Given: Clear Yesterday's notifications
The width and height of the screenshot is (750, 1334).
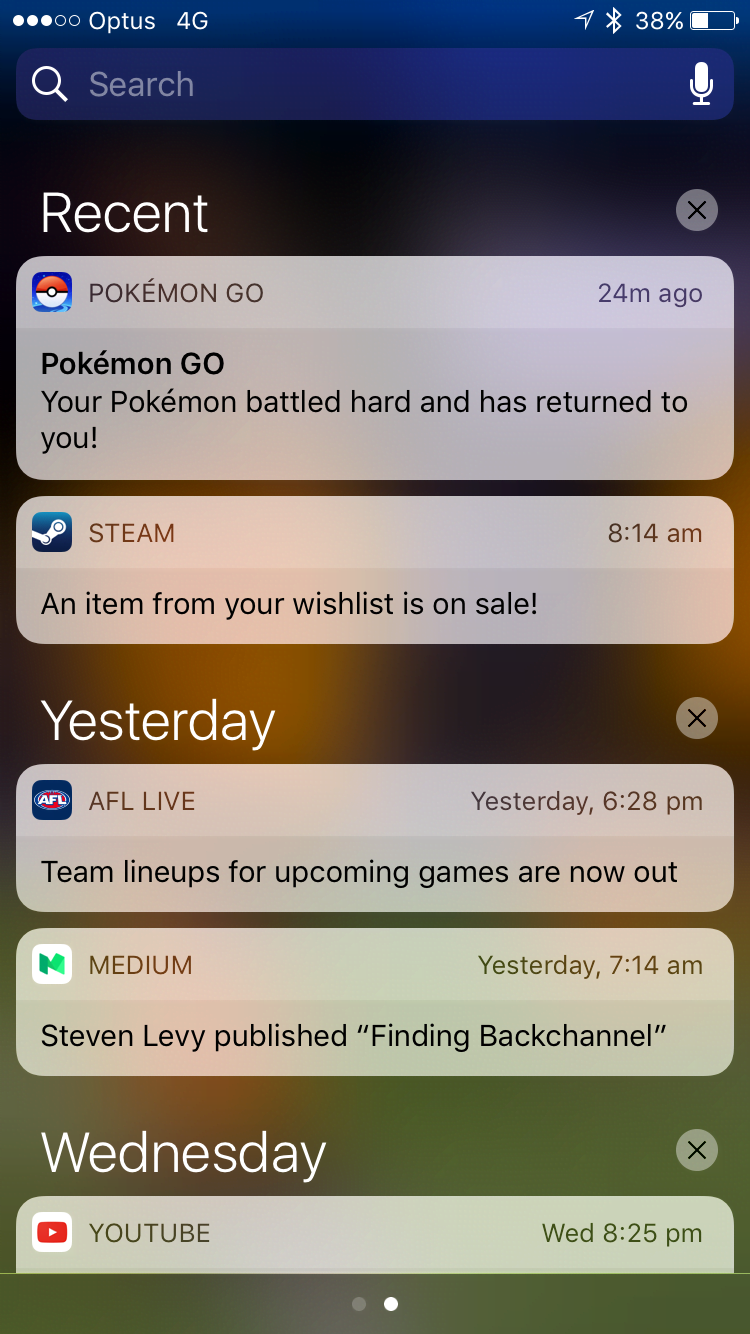Looking at the screenshot, I should coord(697,718).
